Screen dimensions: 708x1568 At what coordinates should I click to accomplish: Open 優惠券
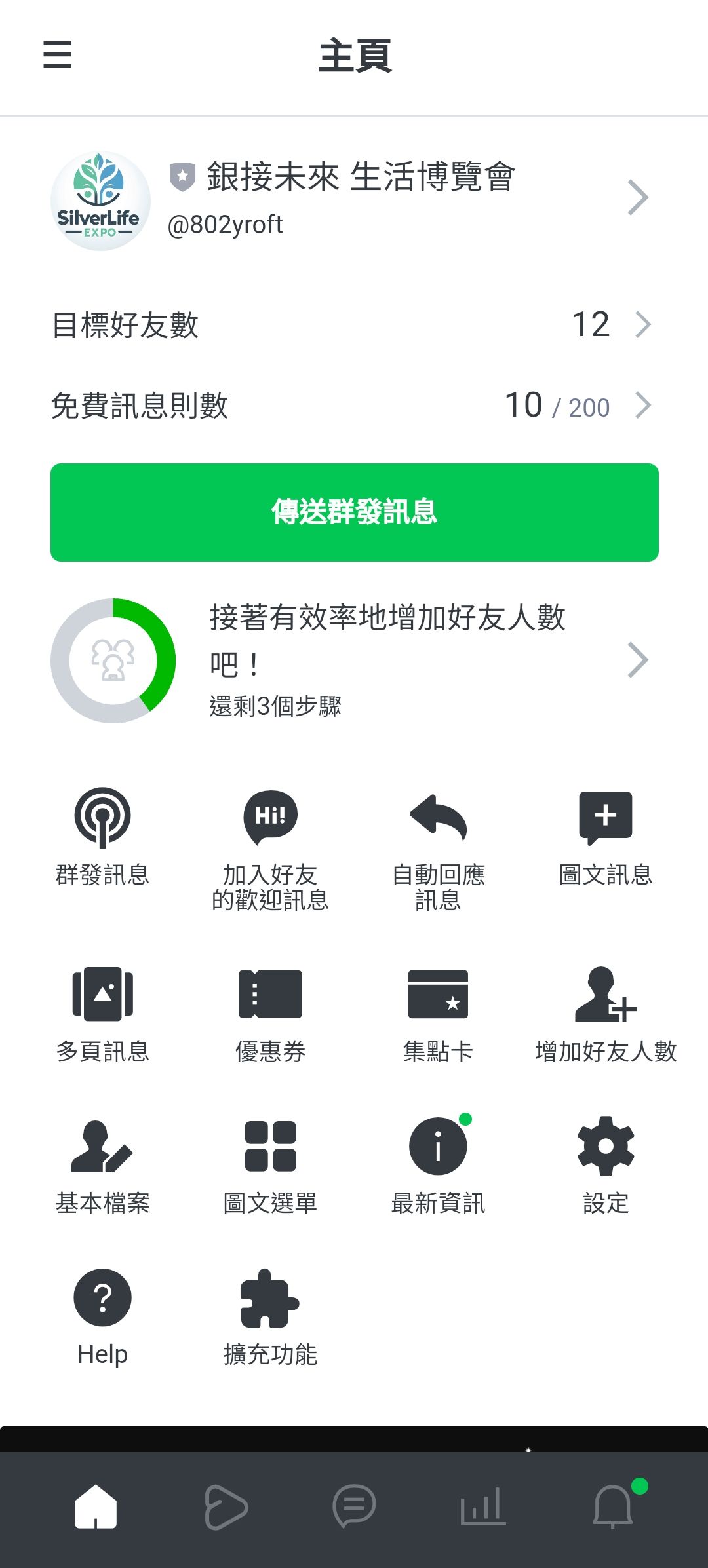coord(270,1013)
